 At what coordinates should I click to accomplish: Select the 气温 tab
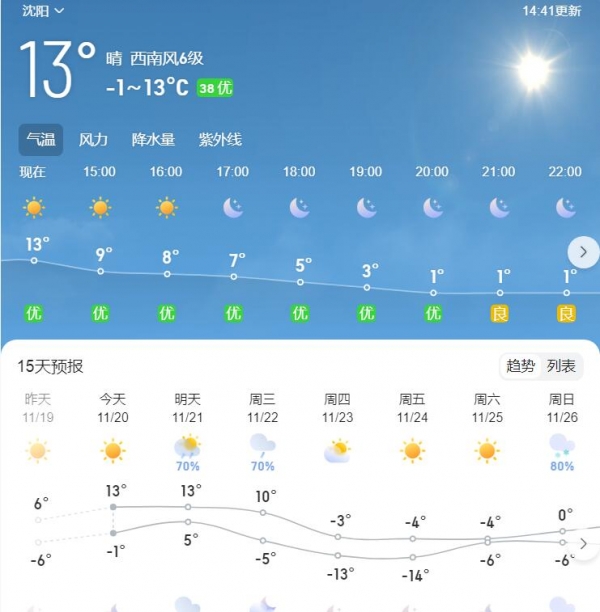click(x=41, y=140)
